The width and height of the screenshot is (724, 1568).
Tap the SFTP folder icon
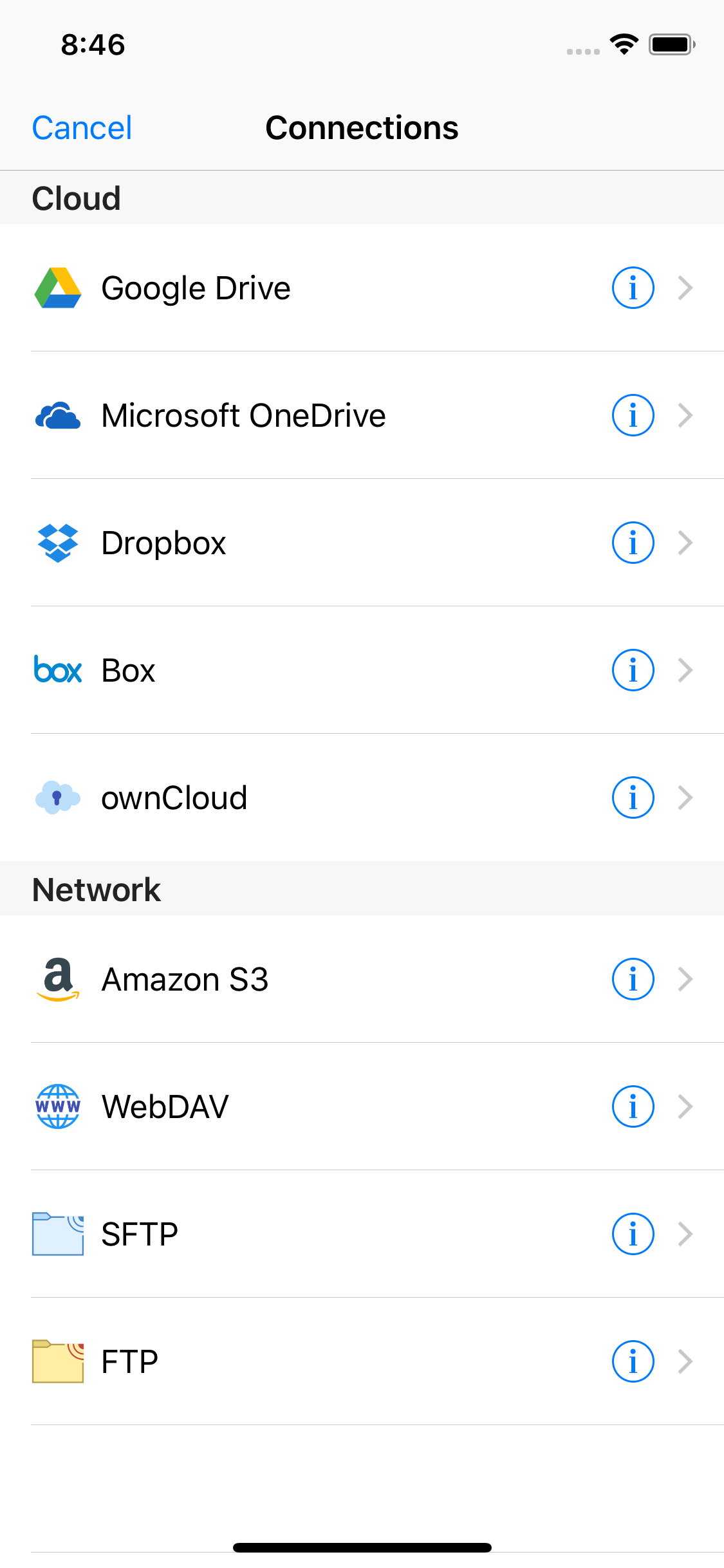[58, 1234]
